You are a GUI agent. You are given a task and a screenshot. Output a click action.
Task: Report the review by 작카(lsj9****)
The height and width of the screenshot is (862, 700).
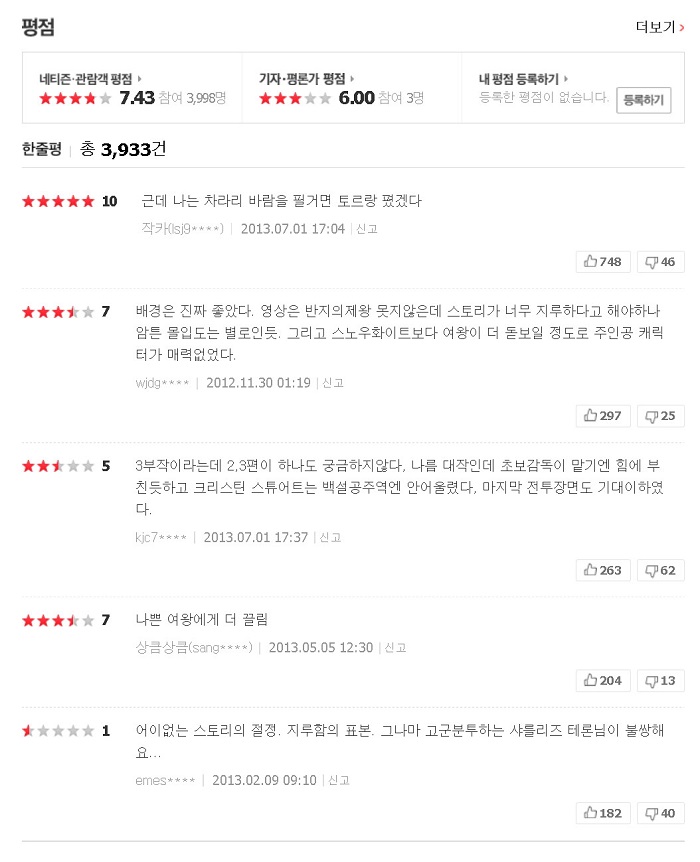tap(367, 229)
